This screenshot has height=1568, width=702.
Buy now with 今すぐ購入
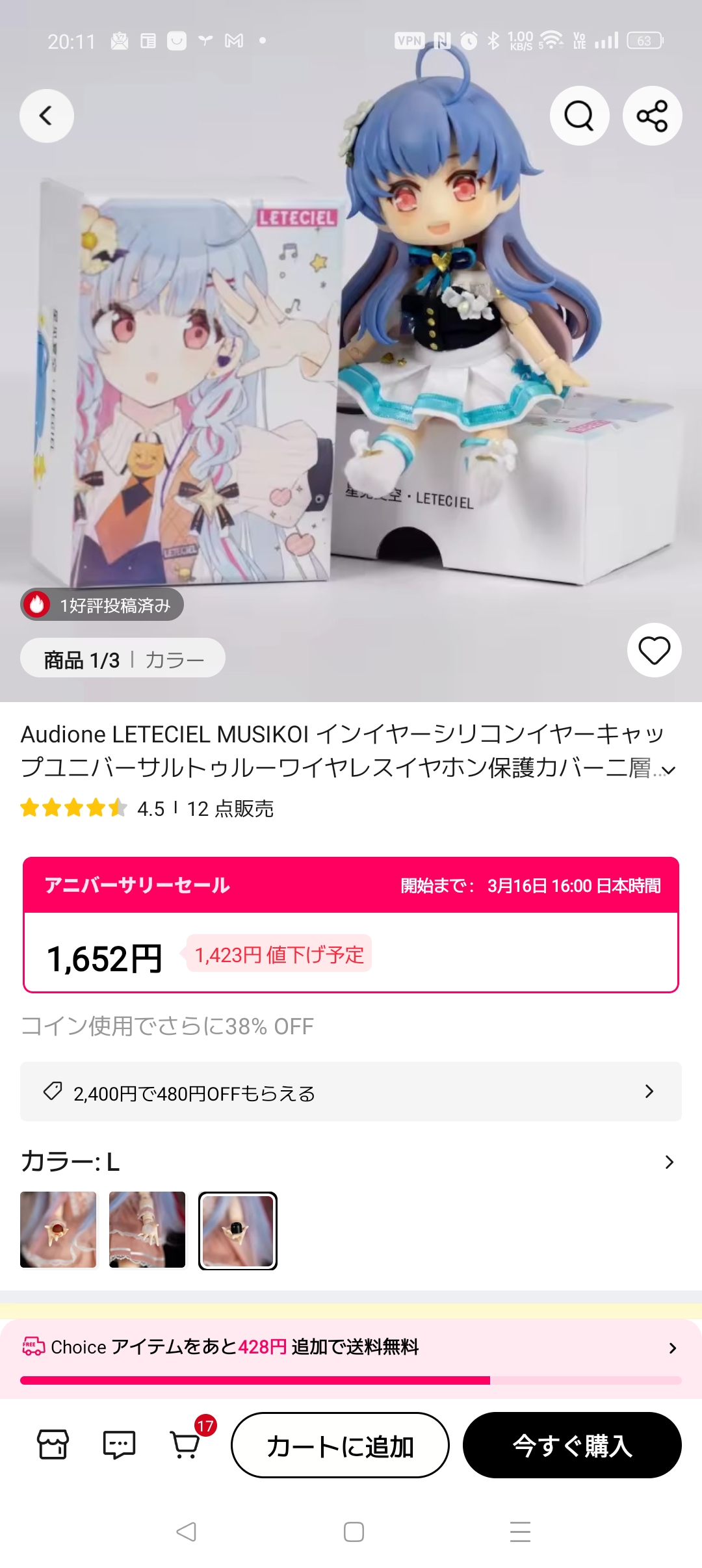coord(572,1446)
